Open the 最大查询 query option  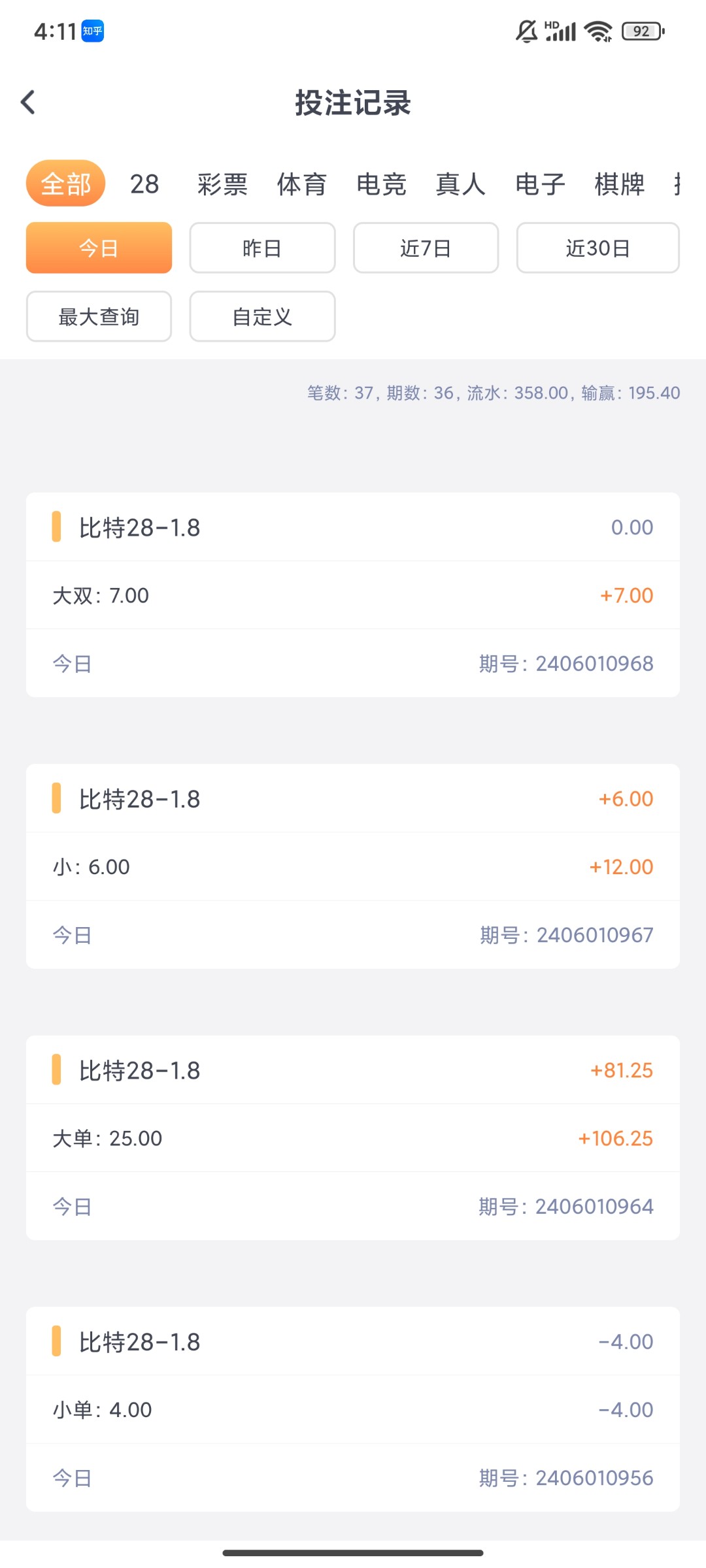pyautogui.click(x=98, y=316)
